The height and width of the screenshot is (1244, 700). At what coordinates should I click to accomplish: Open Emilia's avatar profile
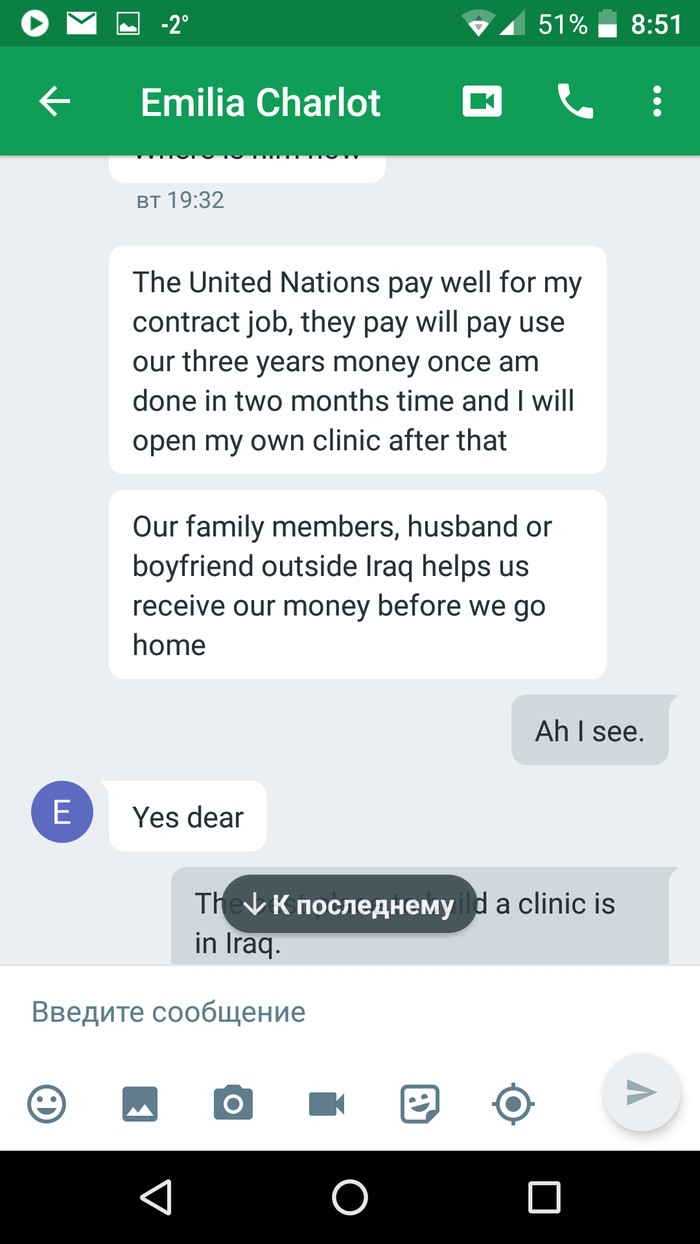pos(62,812)
